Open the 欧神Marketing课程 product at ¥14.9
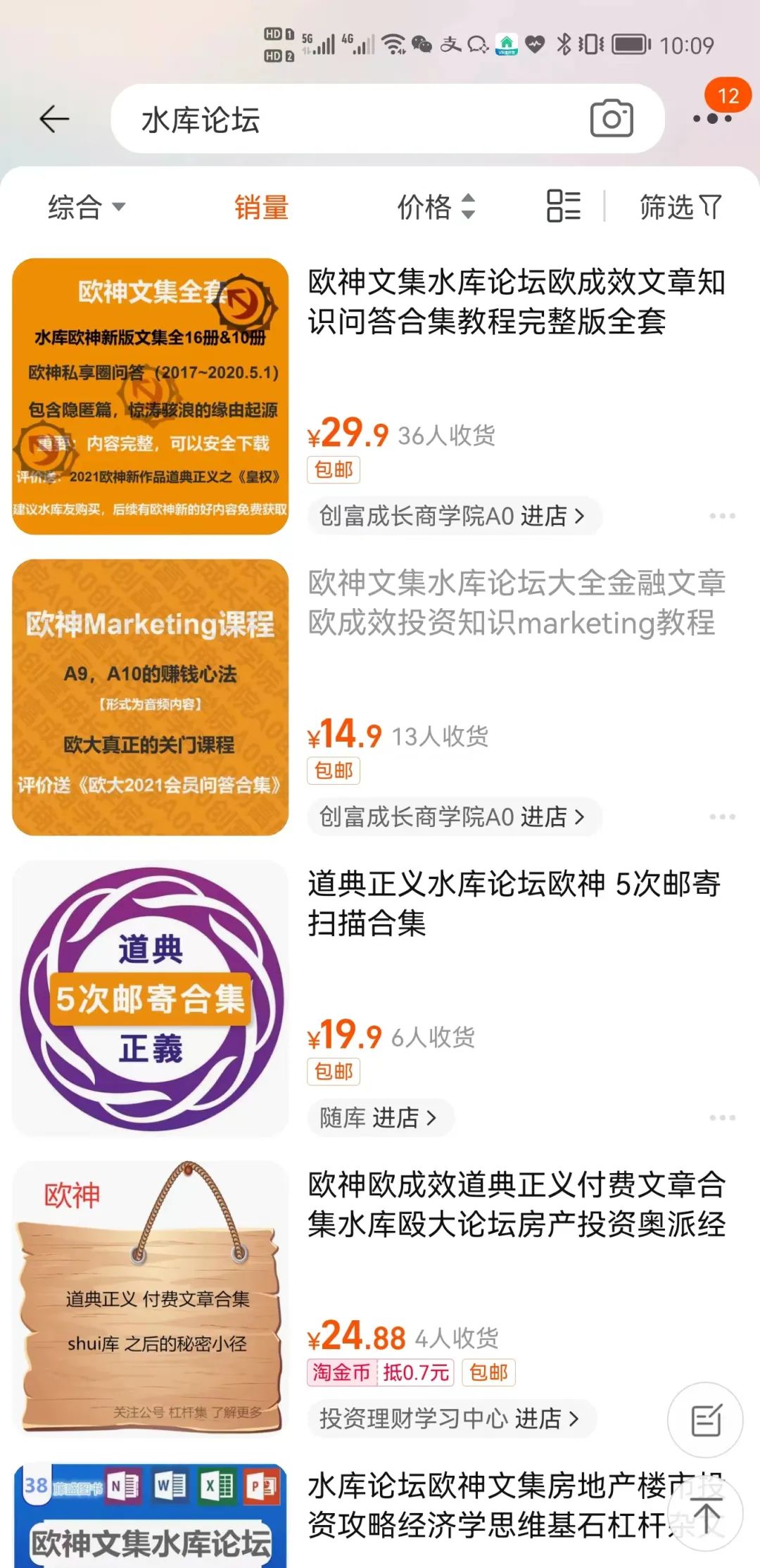This screenshot has width=760, height=1568. (517, 603)
